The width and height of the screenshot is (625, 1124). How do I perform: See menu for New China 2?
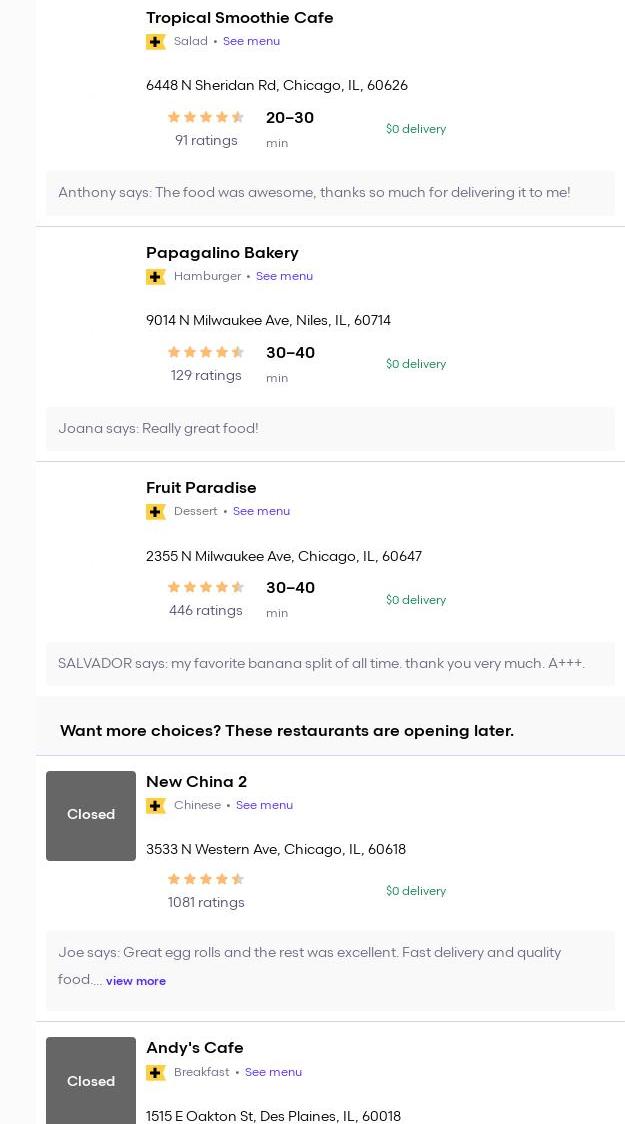click(264, 806)
